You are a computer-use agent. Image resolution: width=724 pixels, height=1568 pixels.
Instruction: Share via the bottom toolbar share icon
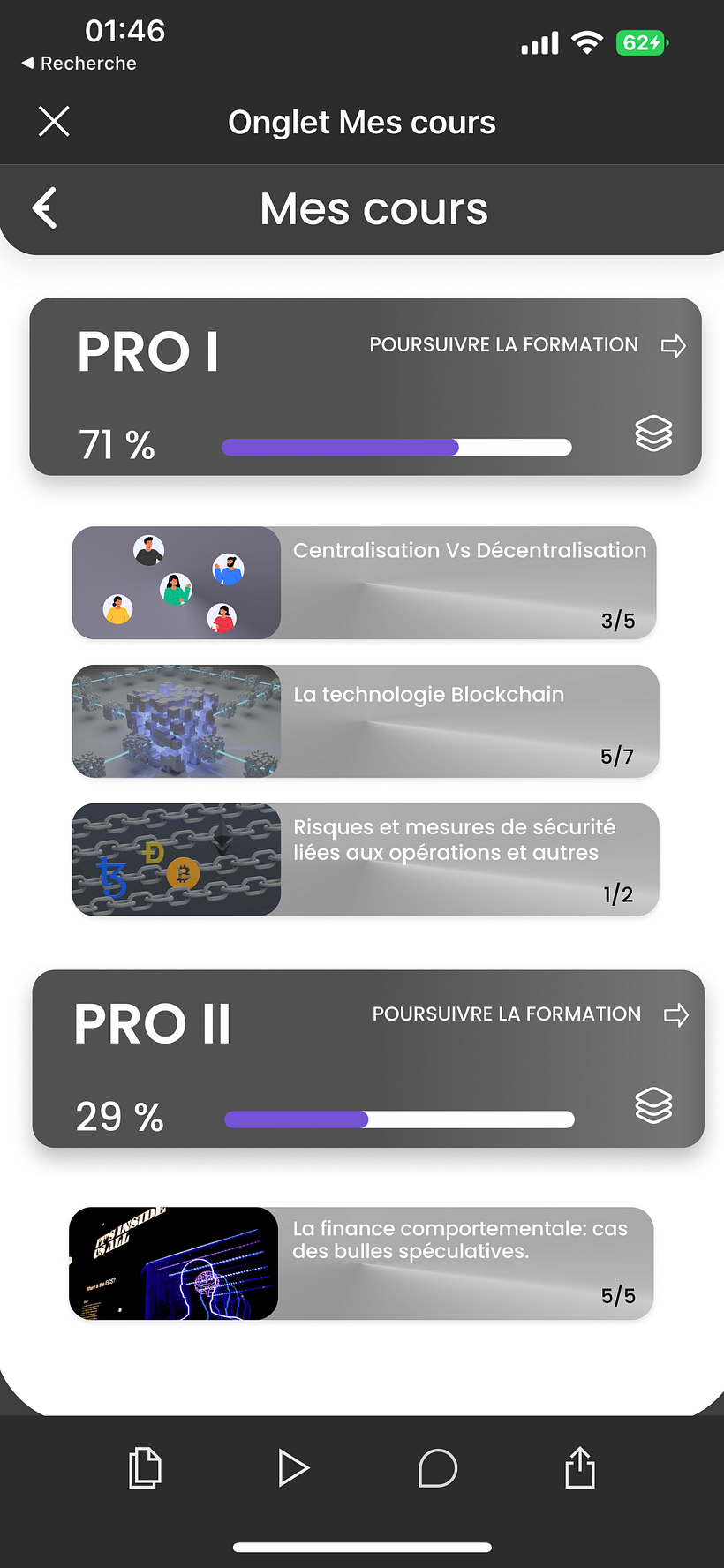tap(580, 1467)
